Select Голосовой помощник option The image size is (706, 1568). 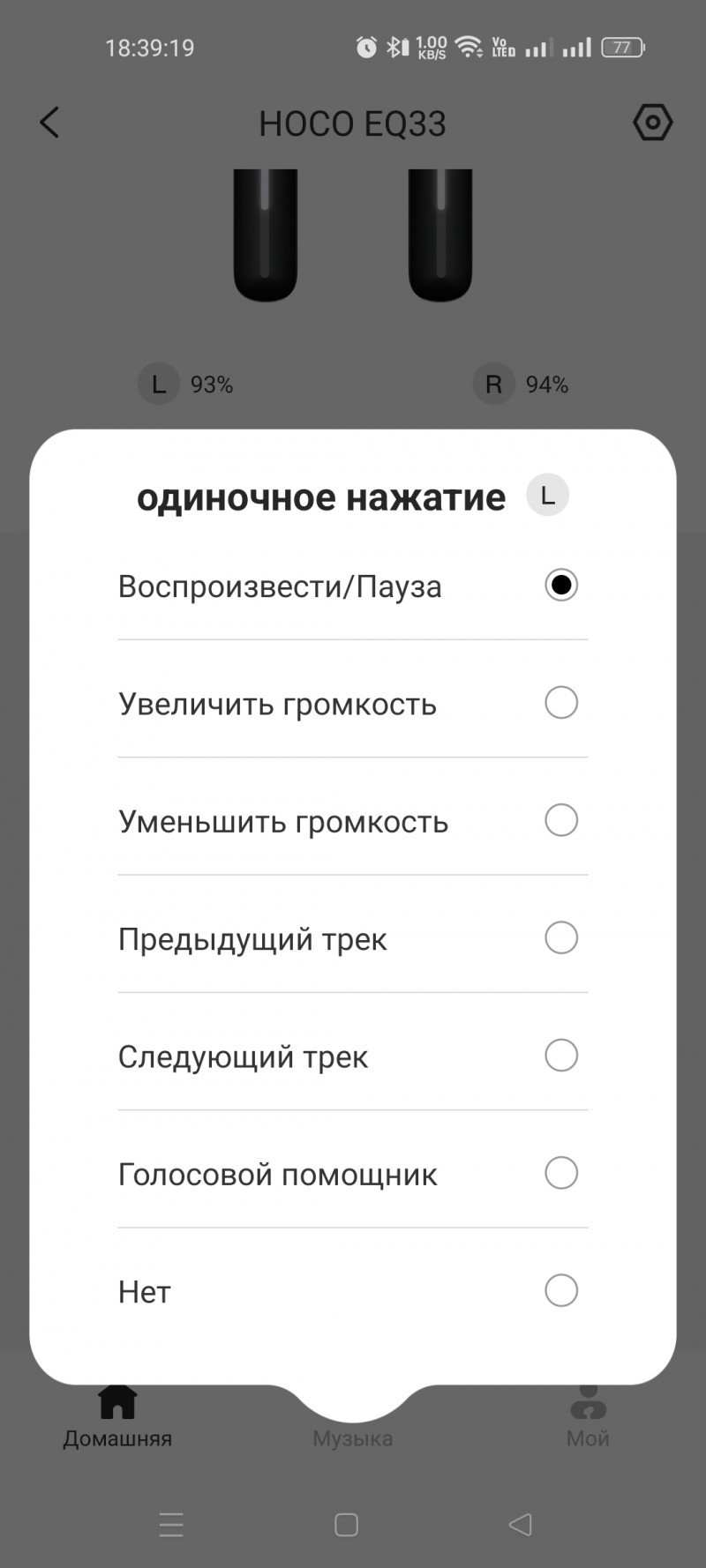point(560,1173)
